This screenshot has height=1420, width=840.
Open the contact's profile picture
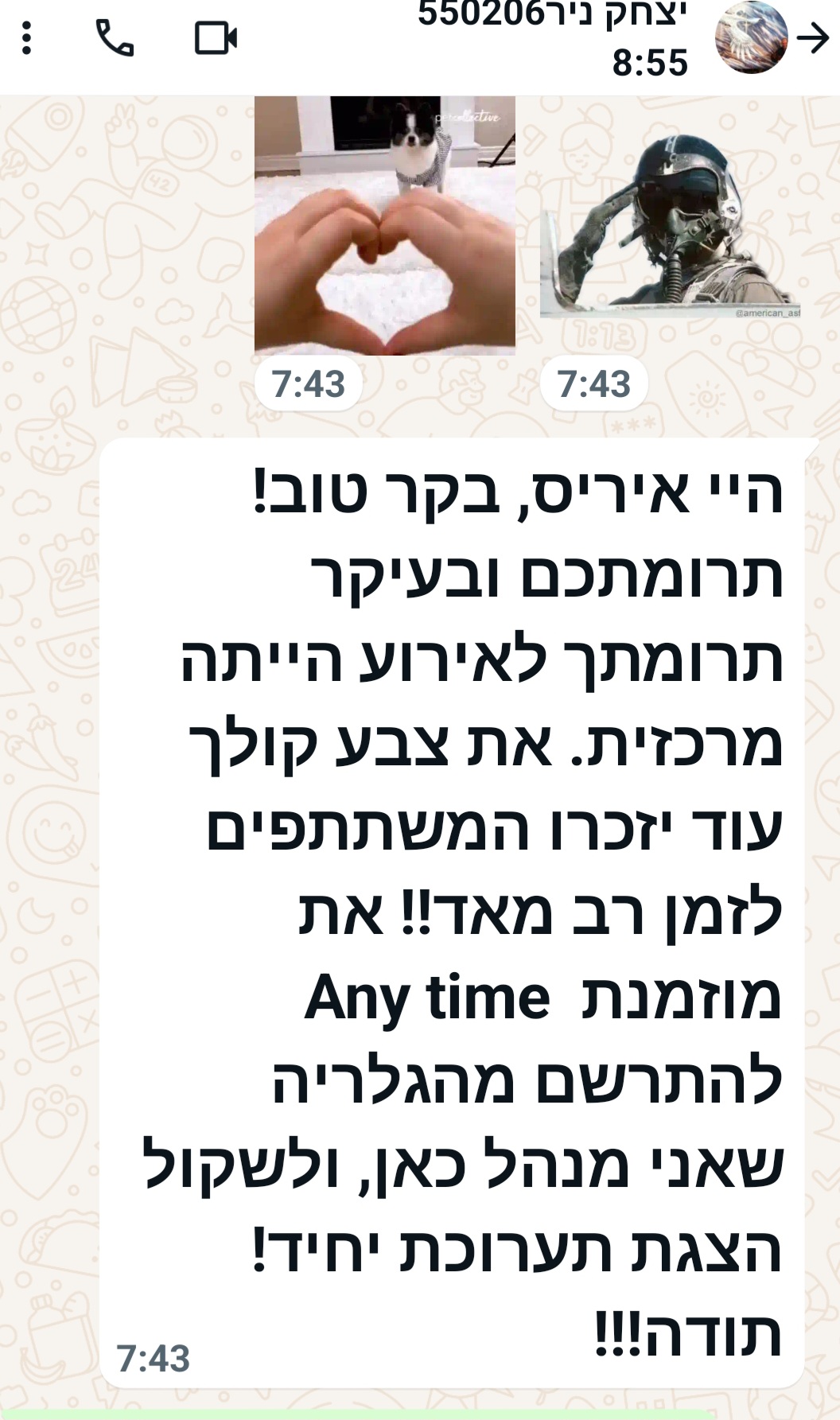[750, 38]
